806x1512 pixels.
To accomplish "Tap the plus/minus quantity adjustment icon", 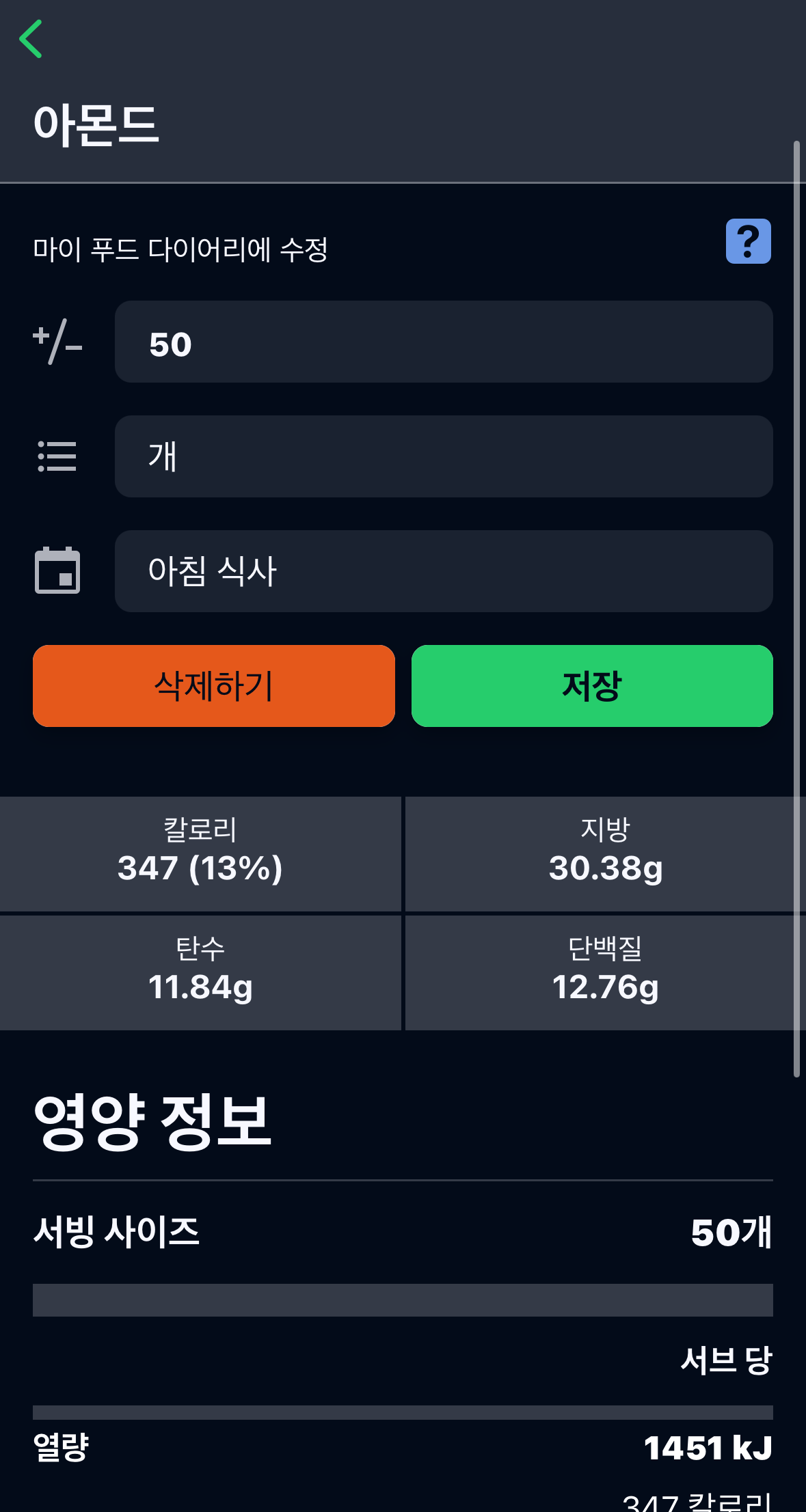I will click(x=57, y=342).
